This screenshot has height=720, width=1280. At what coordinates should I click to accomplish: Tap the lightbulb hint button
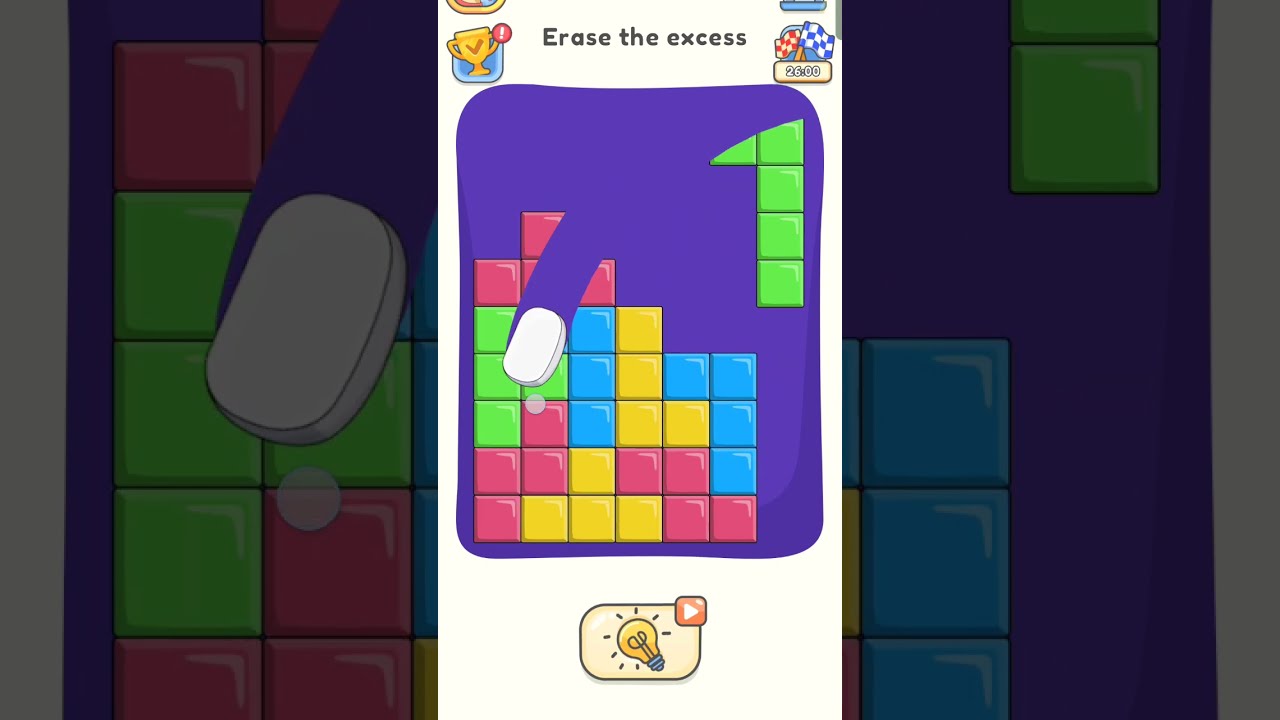coord(640,642)
